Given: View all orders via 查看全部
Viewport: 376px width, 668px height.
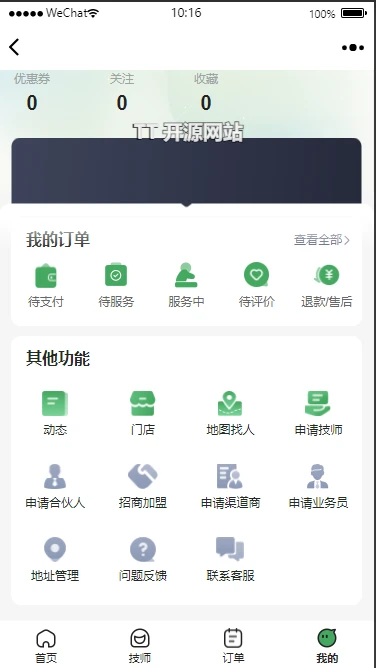Looking at the screenshot, I should coord(321,240).
